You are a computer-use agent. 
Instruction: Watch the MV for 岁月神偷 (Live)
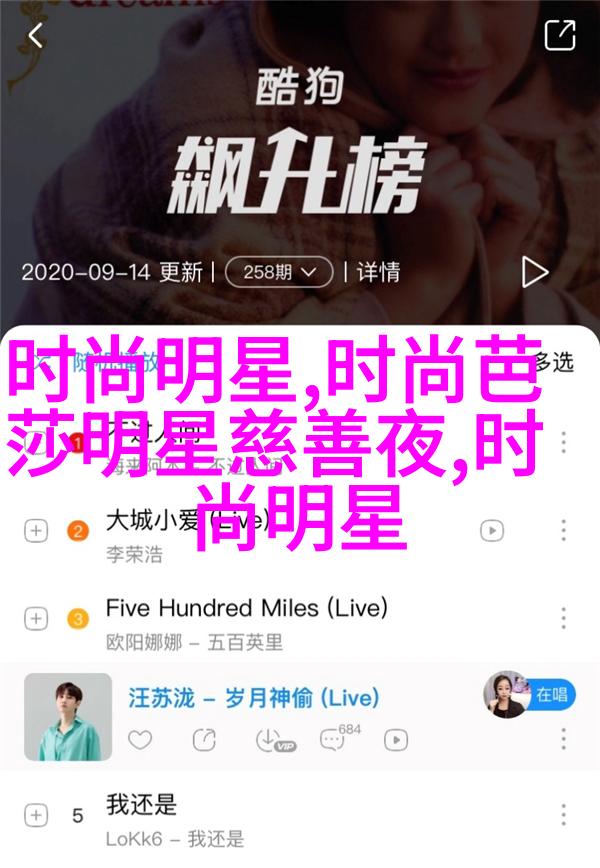pos(396,740)
